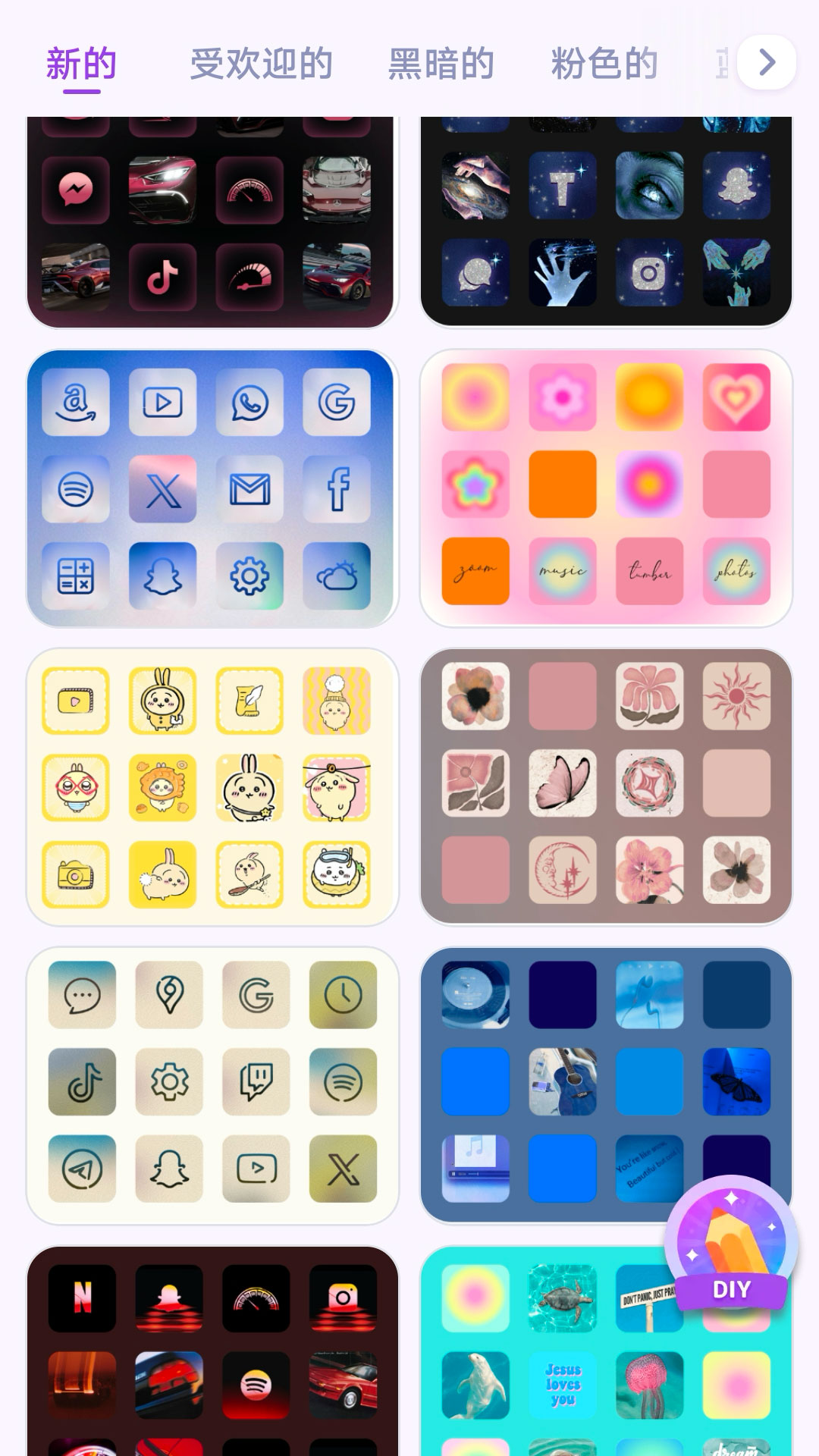The height and width of the screenshot is (1456, 819).
Task: Switch to the 新的 tab
Action: click(81, 64)
